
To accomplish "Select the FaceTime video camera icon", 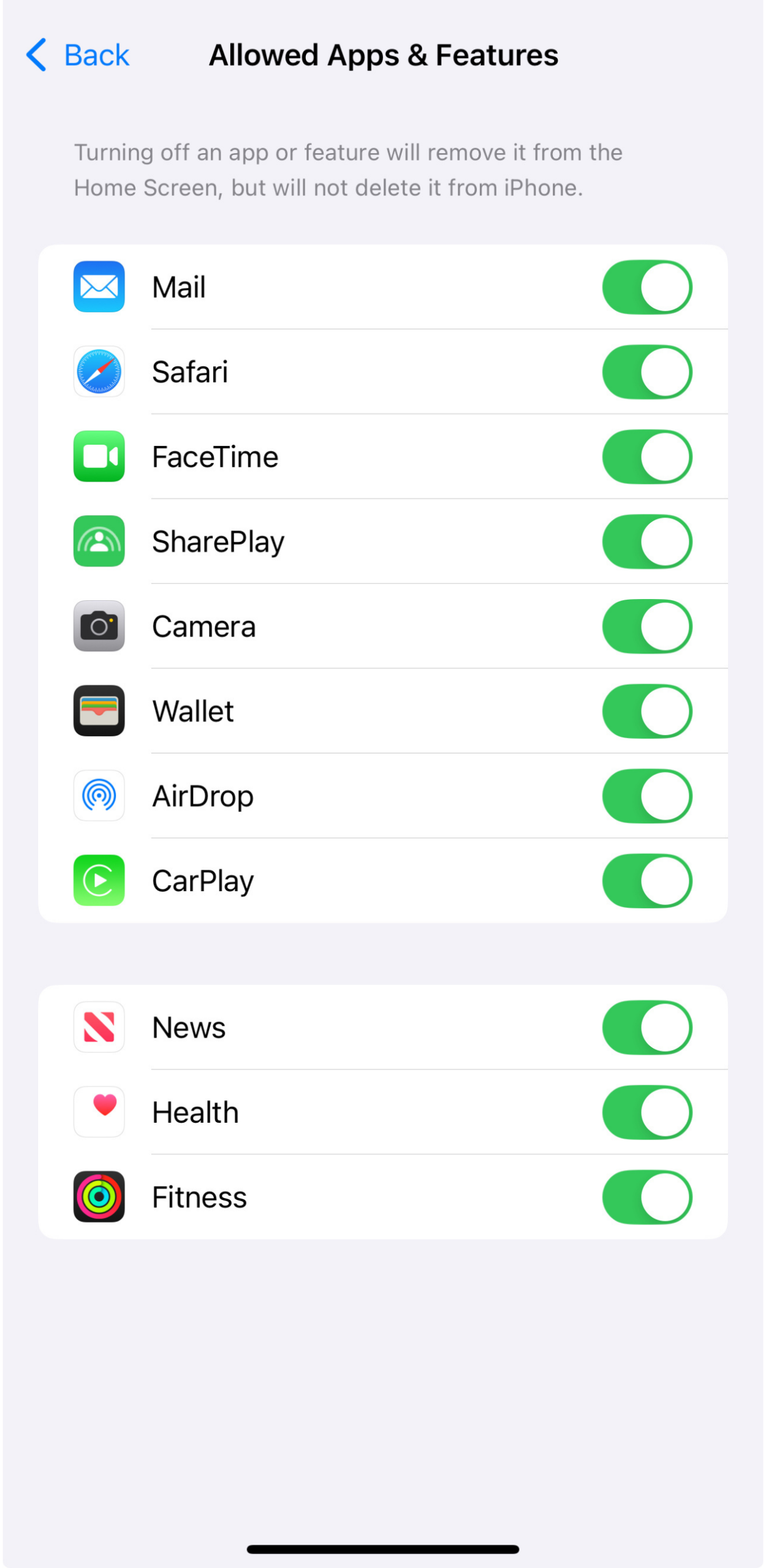I will click(x=99, y=456).
